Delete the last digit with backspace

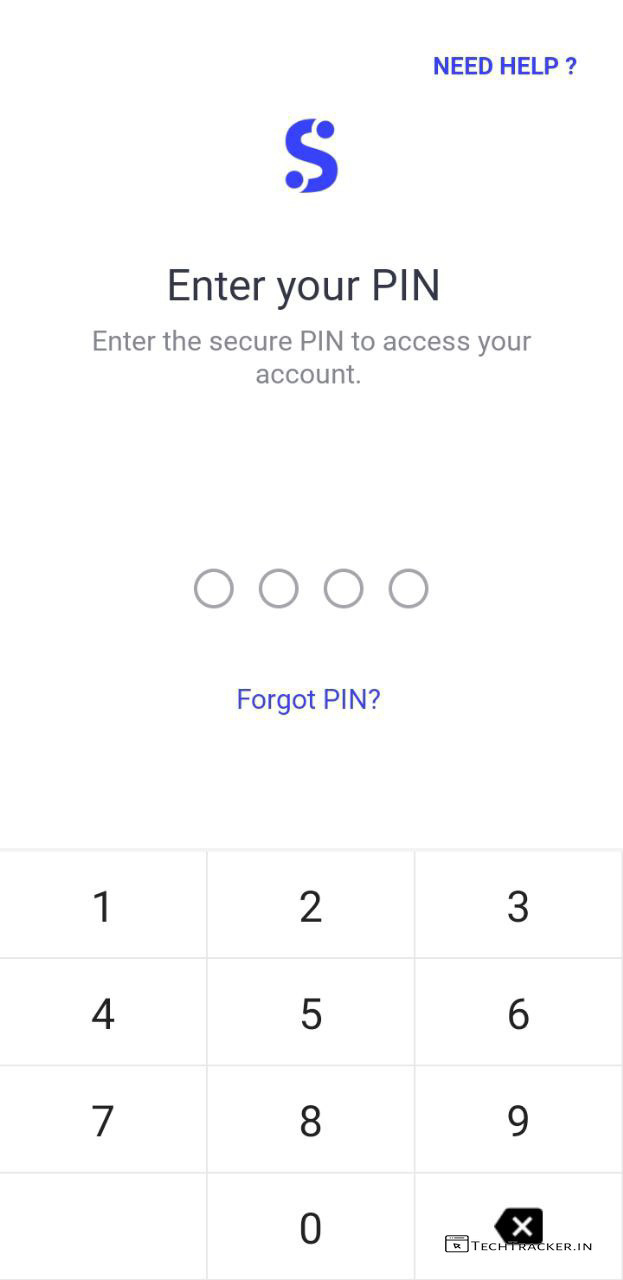pos(519,1226)
